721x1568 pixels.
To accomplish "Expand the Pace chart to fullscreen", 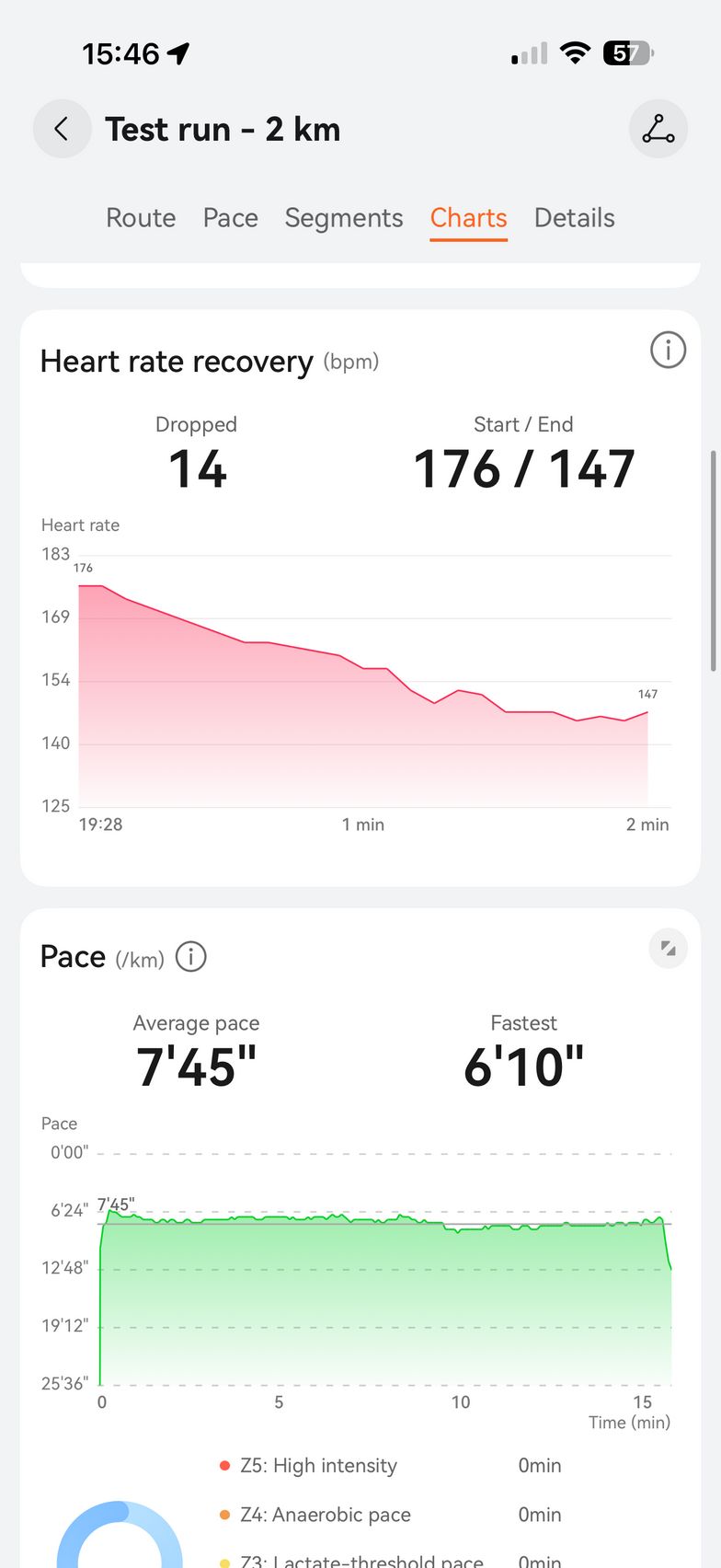I will click(669, 949).
